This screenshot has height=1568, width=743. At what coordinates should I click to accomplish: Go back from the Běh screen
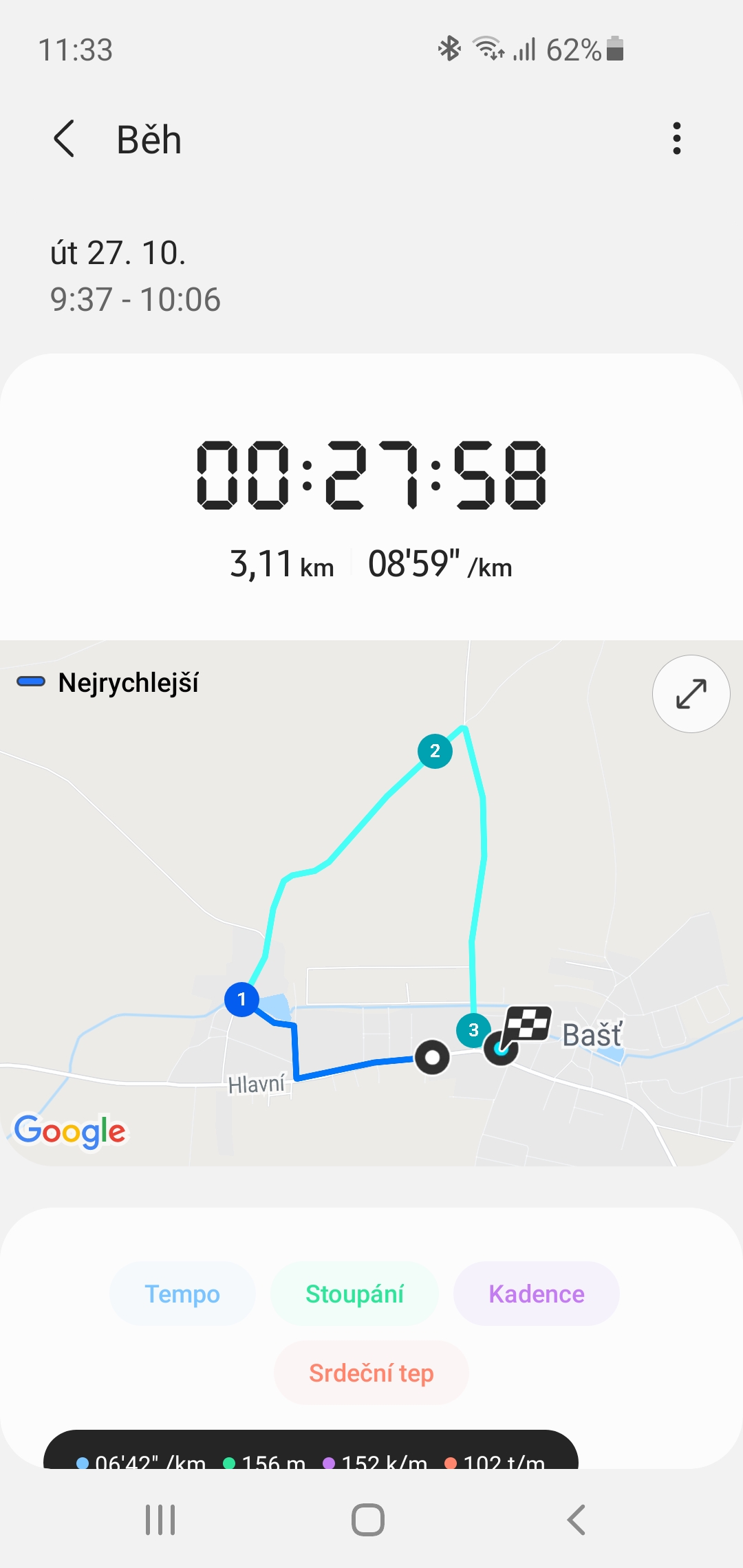pyautogui.click(x=65, y=139)
